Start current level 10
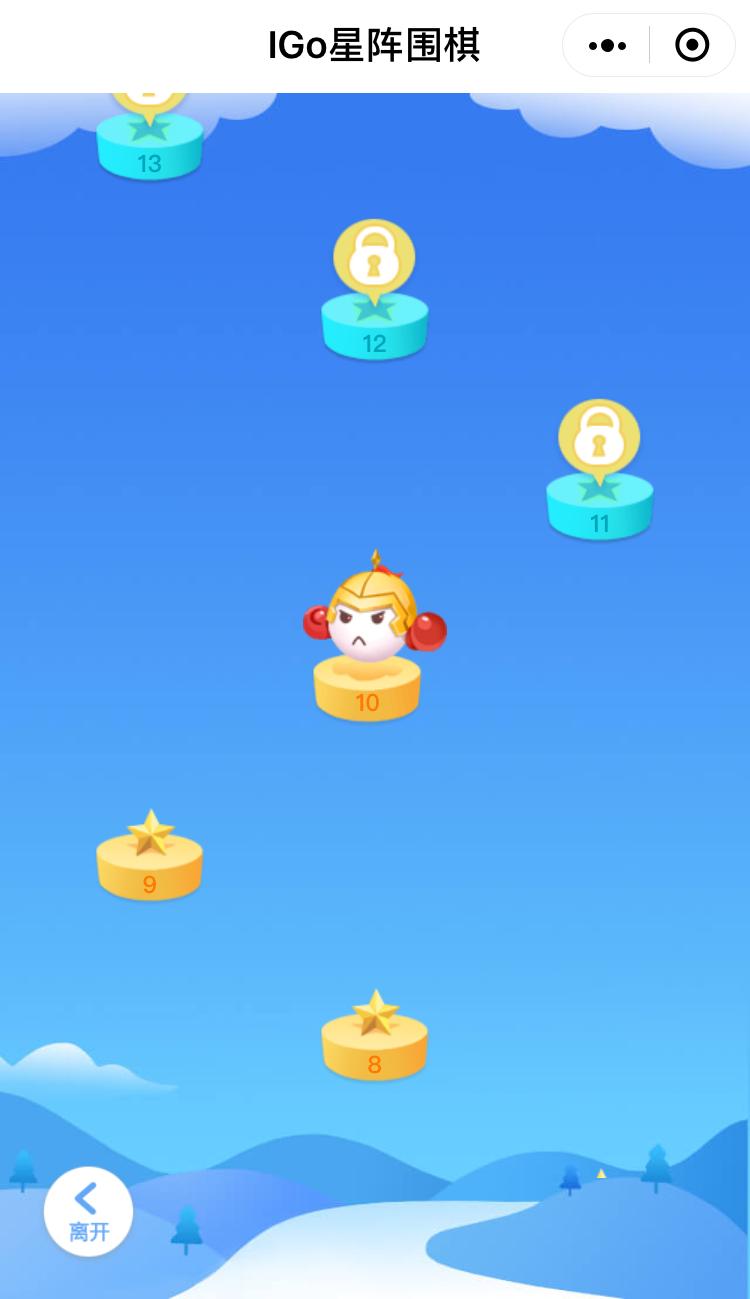This screenshot has width=750, height=1299. pyautogui.click(x=367, y=688)
